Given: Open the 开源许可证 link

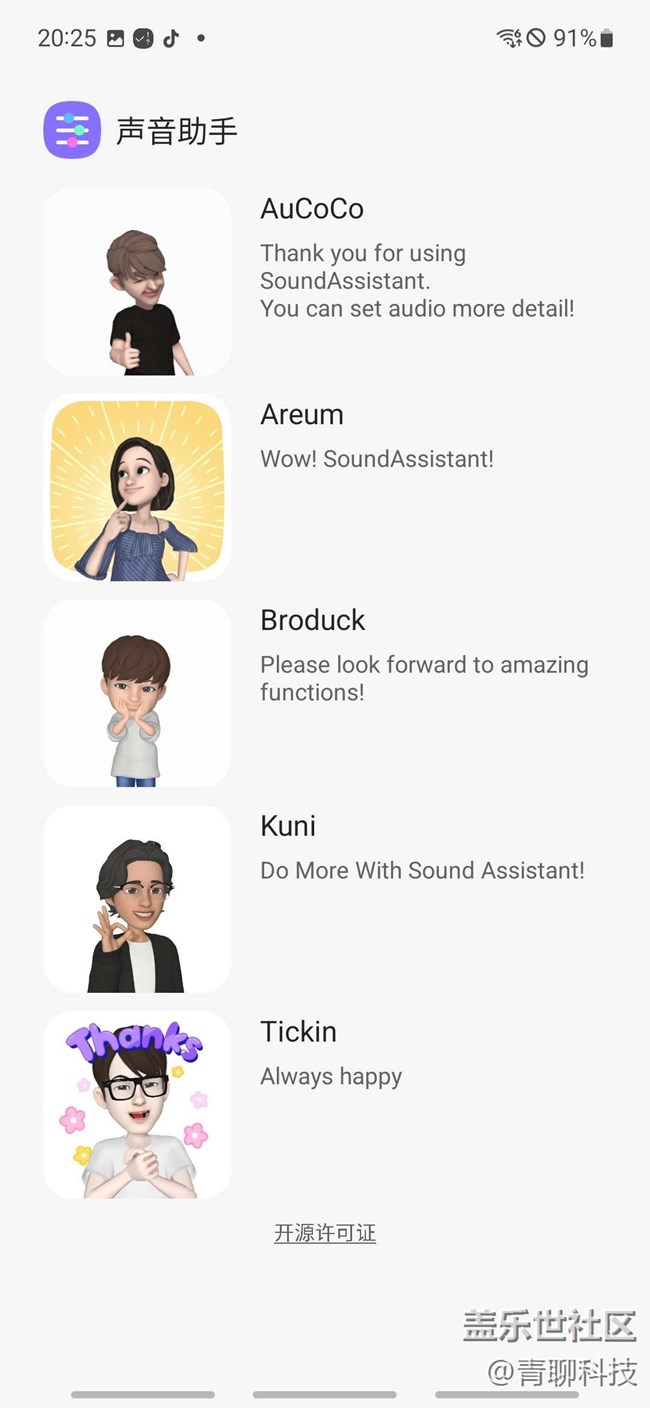Looking at the screenshot, I should (325, 1233).
